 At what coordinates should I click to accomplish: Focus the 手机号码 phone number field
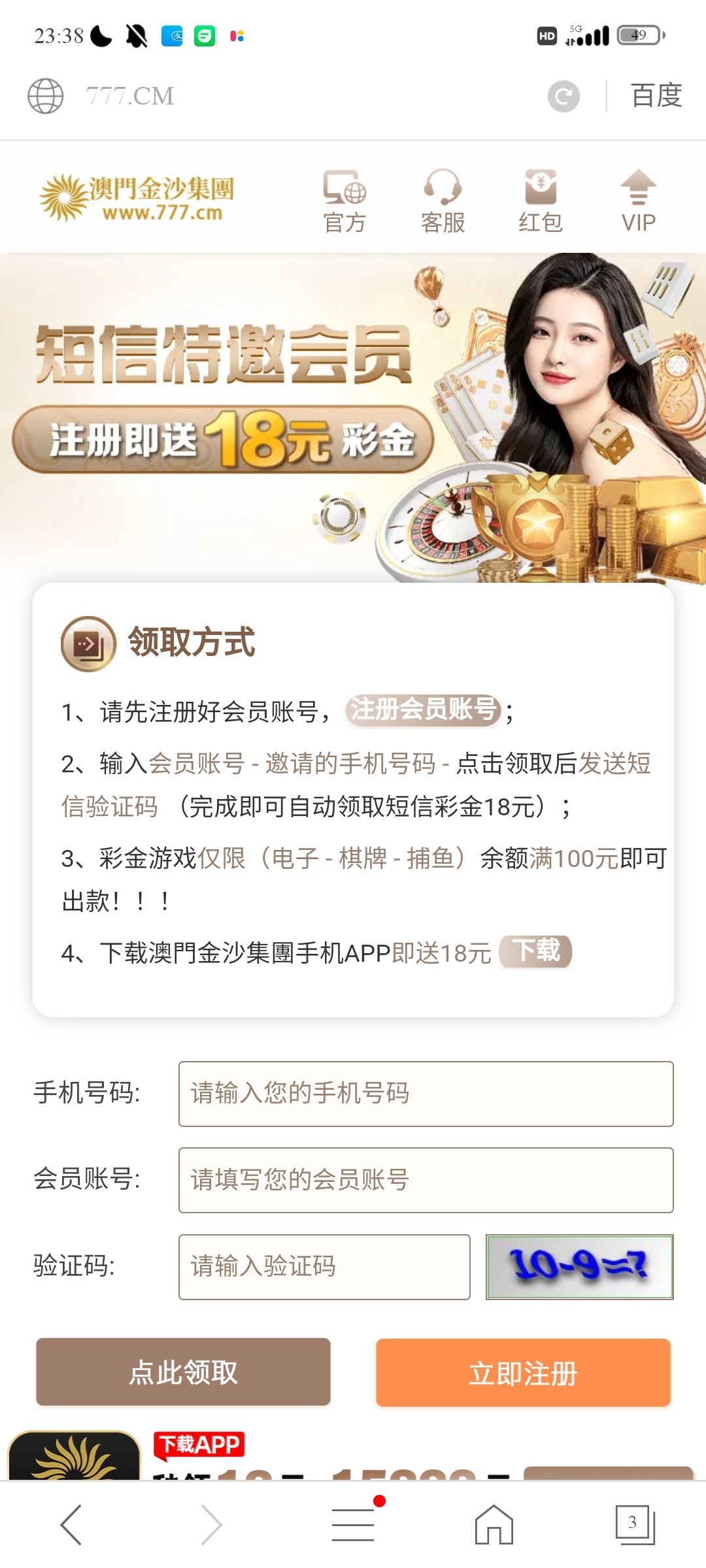coord(426,1094)
